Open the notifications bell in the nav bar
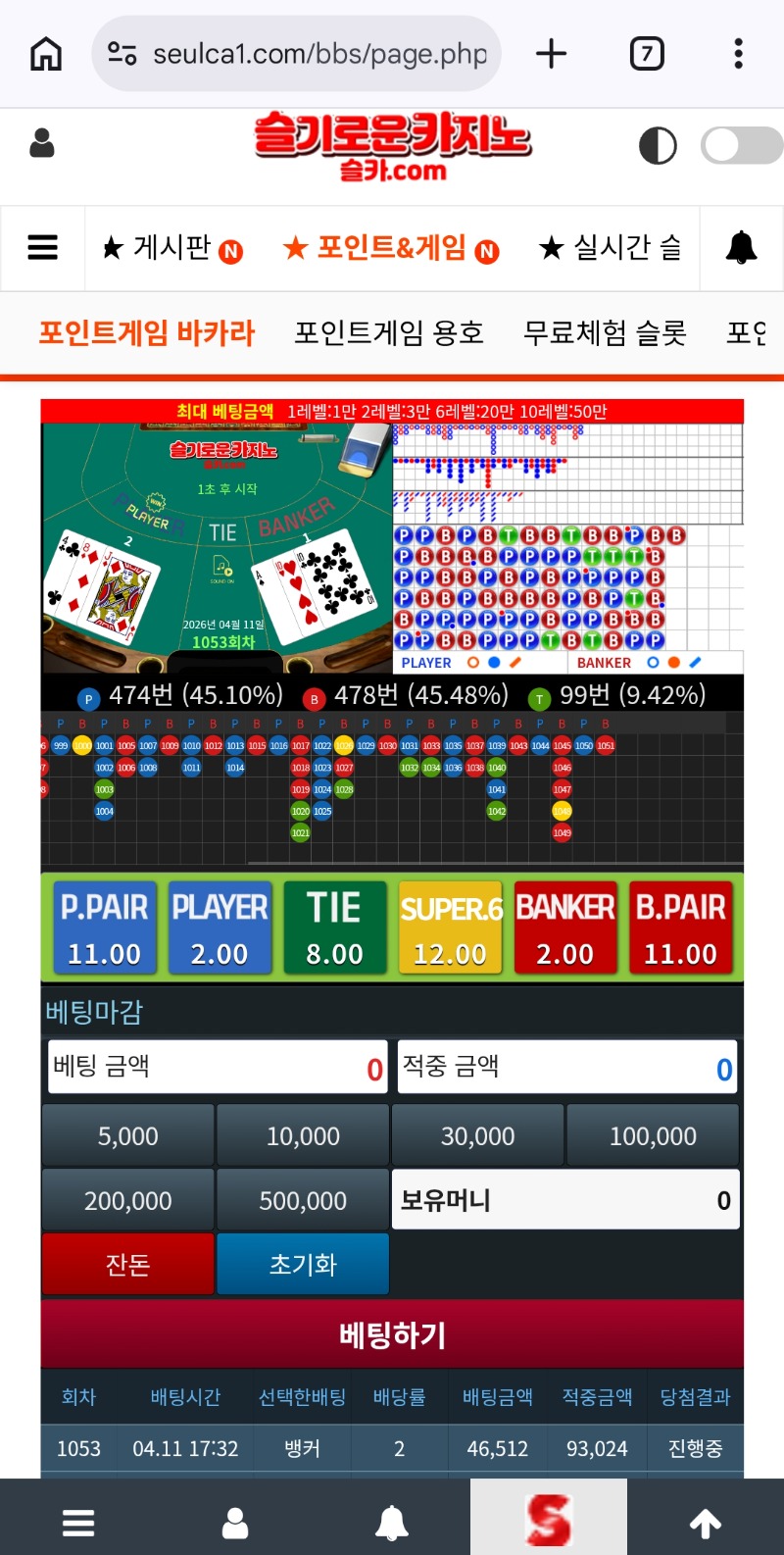The image size is (784, 1555). pos(741,248)
